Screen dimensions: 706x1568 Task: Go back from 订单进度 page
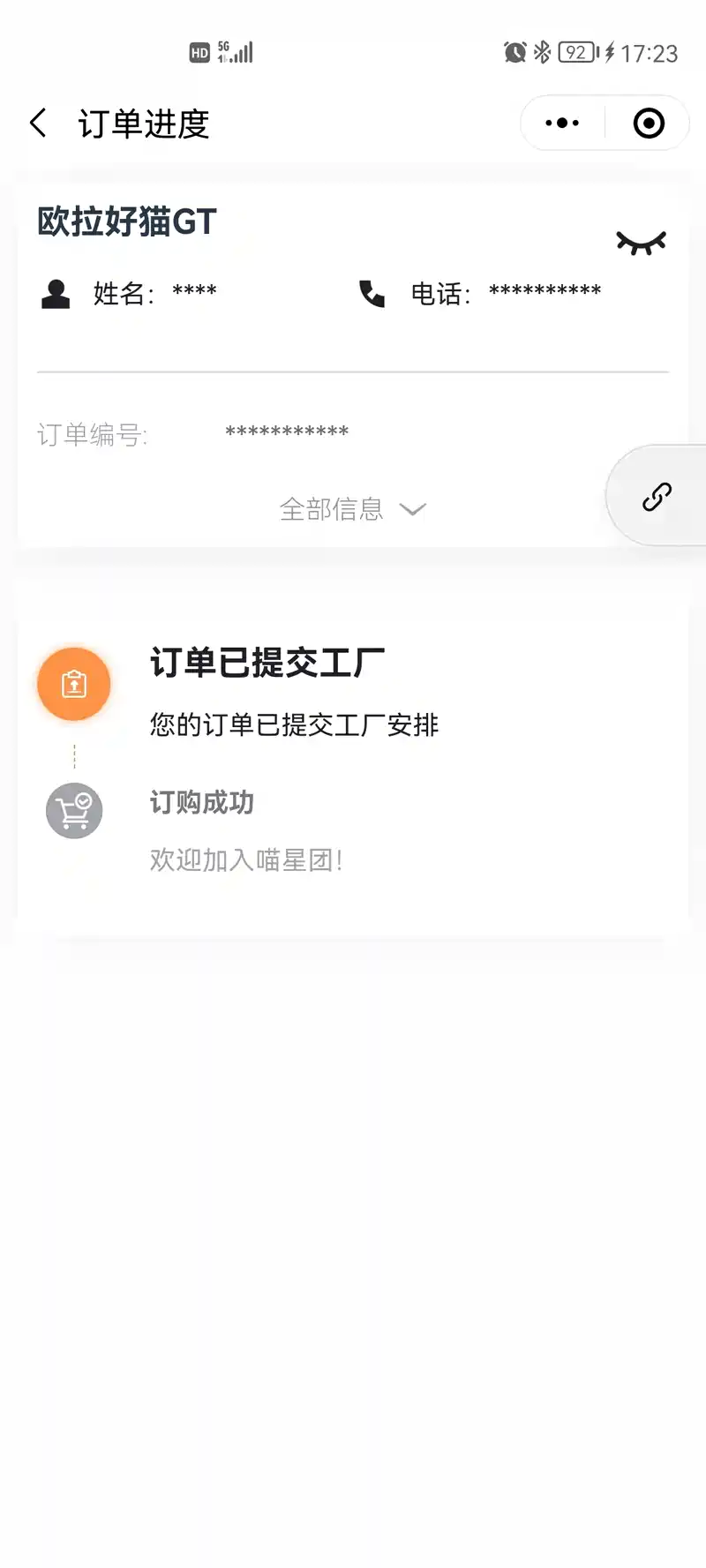point(38,124)
